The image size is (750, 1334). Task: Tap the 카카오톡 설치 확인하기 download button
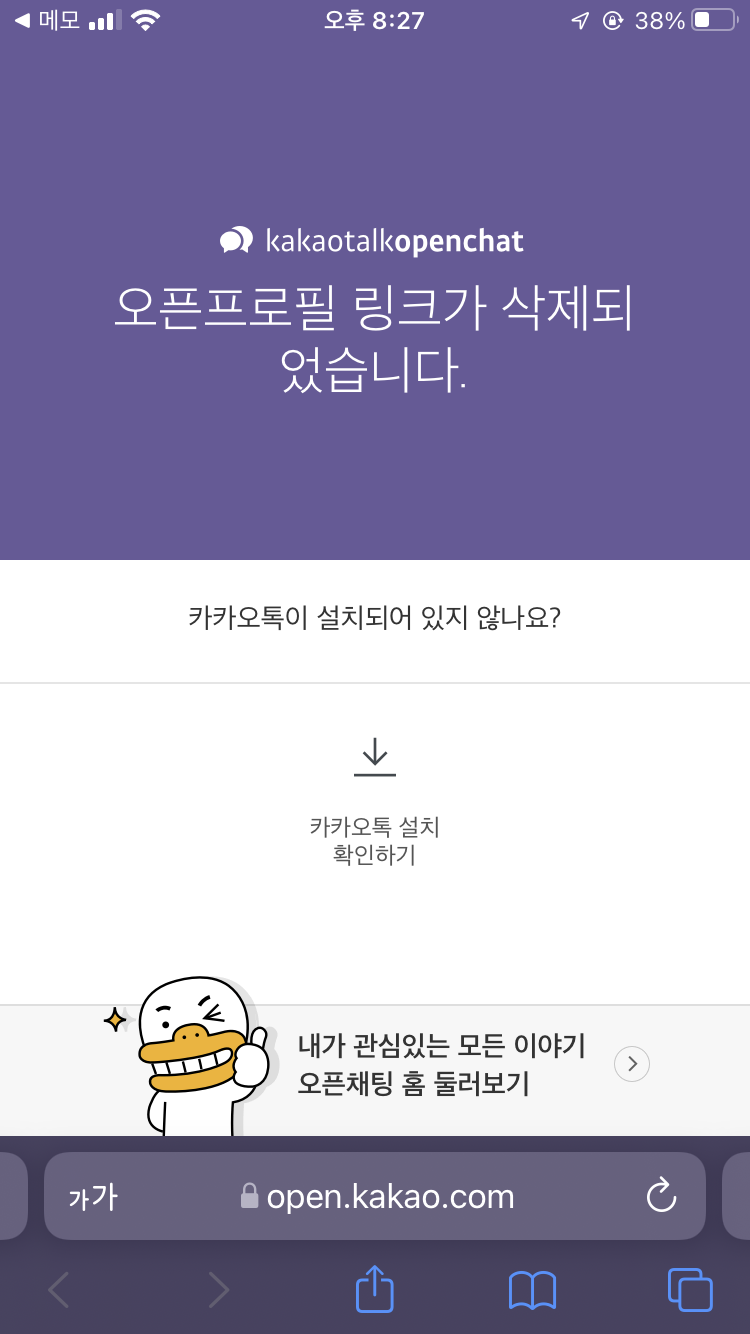tap(375, 800)
